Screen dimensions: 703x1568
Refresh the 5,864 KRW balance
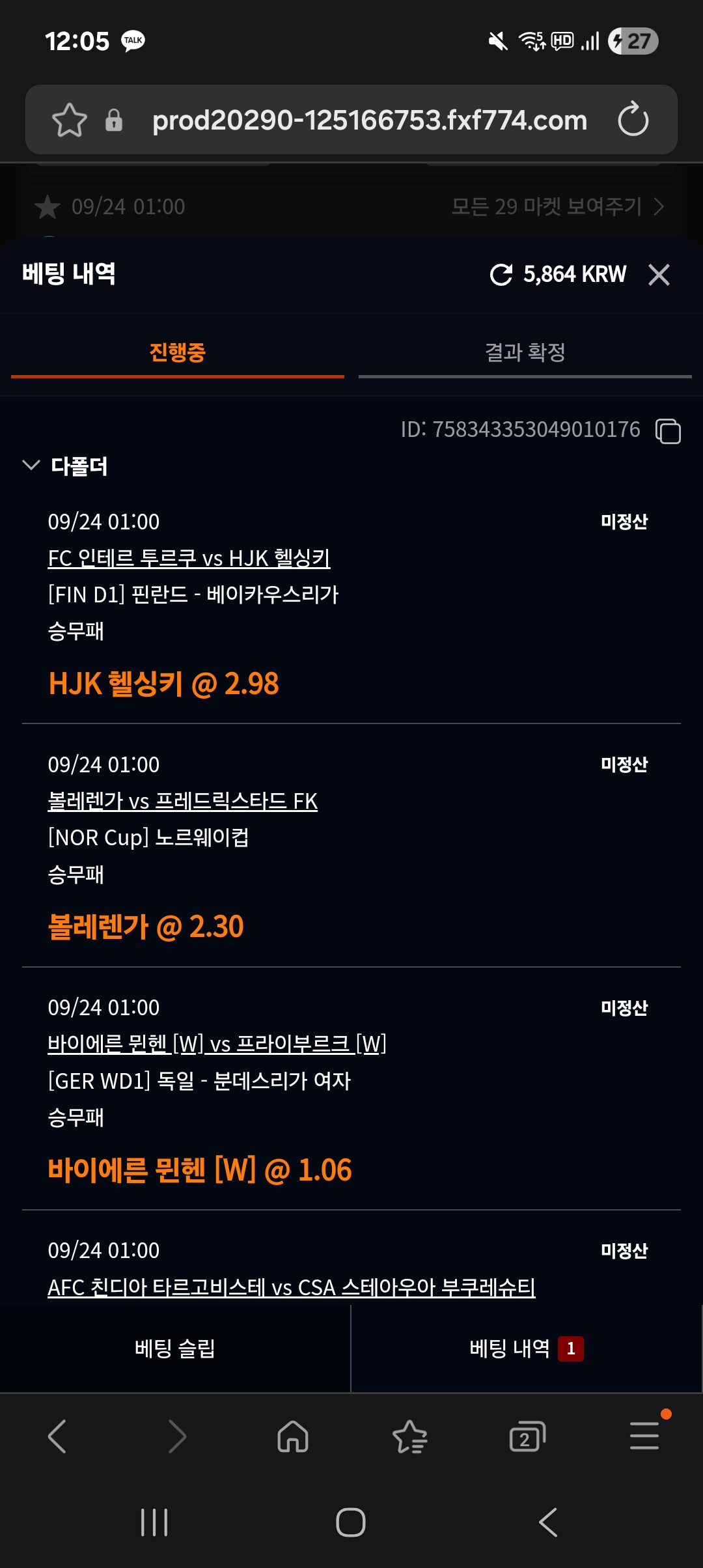click(501, 275)
